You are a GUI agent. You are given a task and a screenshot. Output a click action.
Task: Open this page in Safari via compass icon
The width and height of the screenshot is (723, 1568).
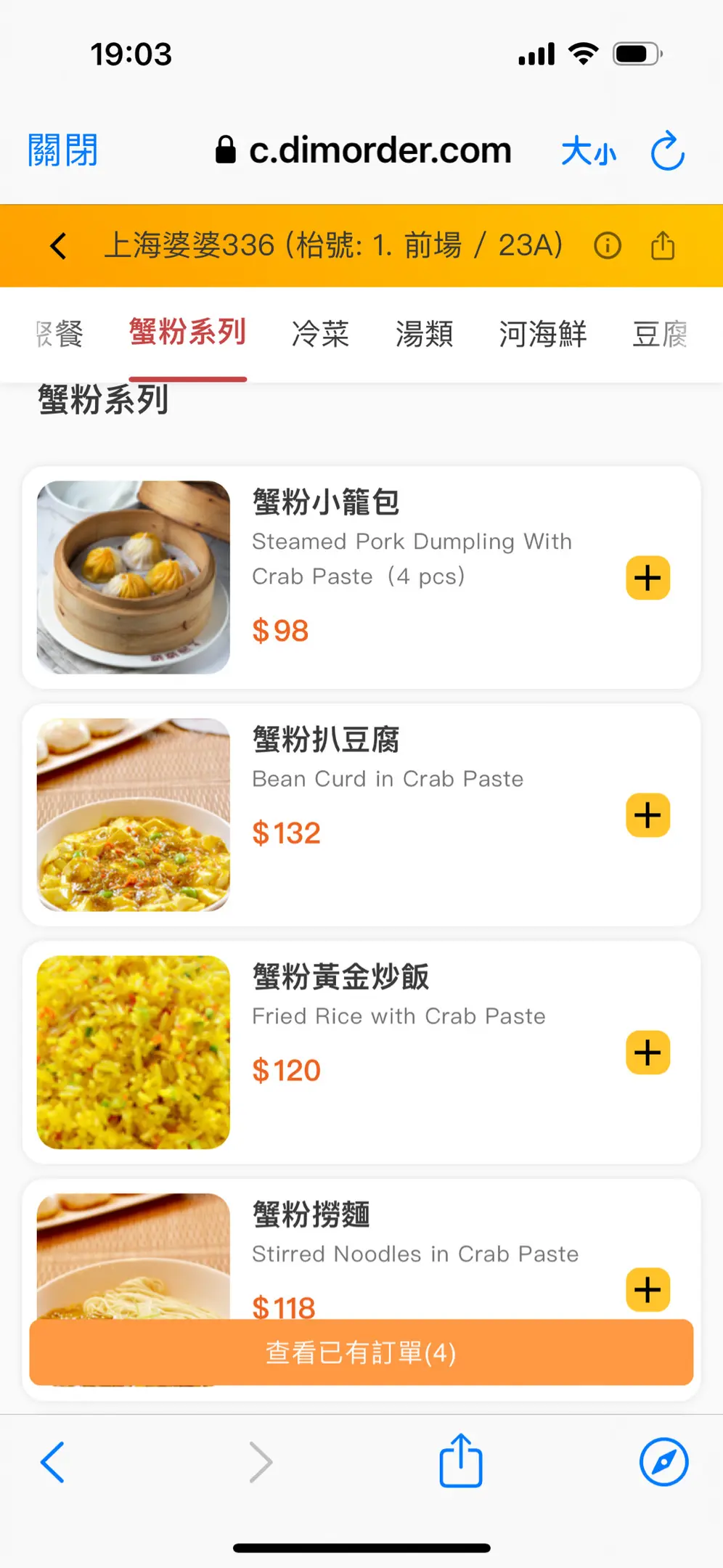tap(663, 1462)
